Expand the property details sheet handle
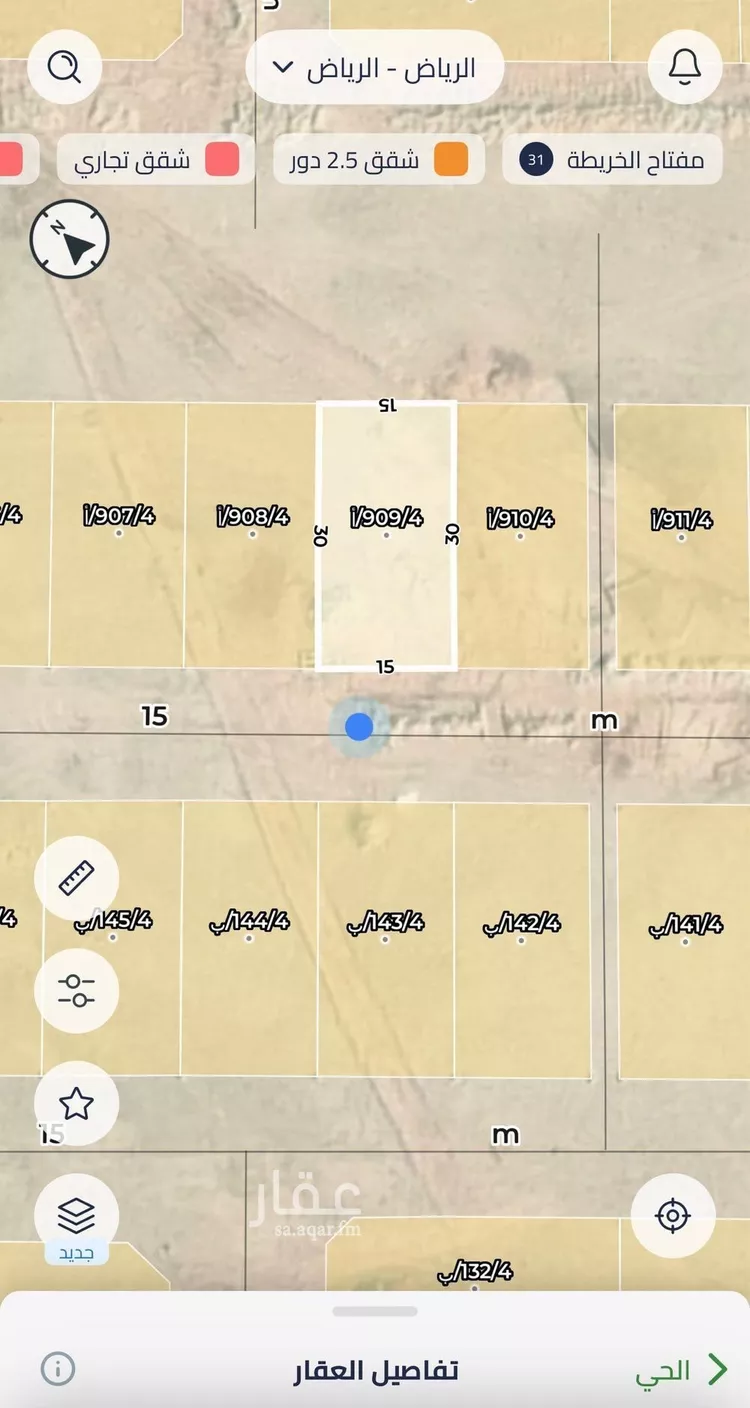The height and width of the screenshot is (1408, 750). coord(375,1311)
